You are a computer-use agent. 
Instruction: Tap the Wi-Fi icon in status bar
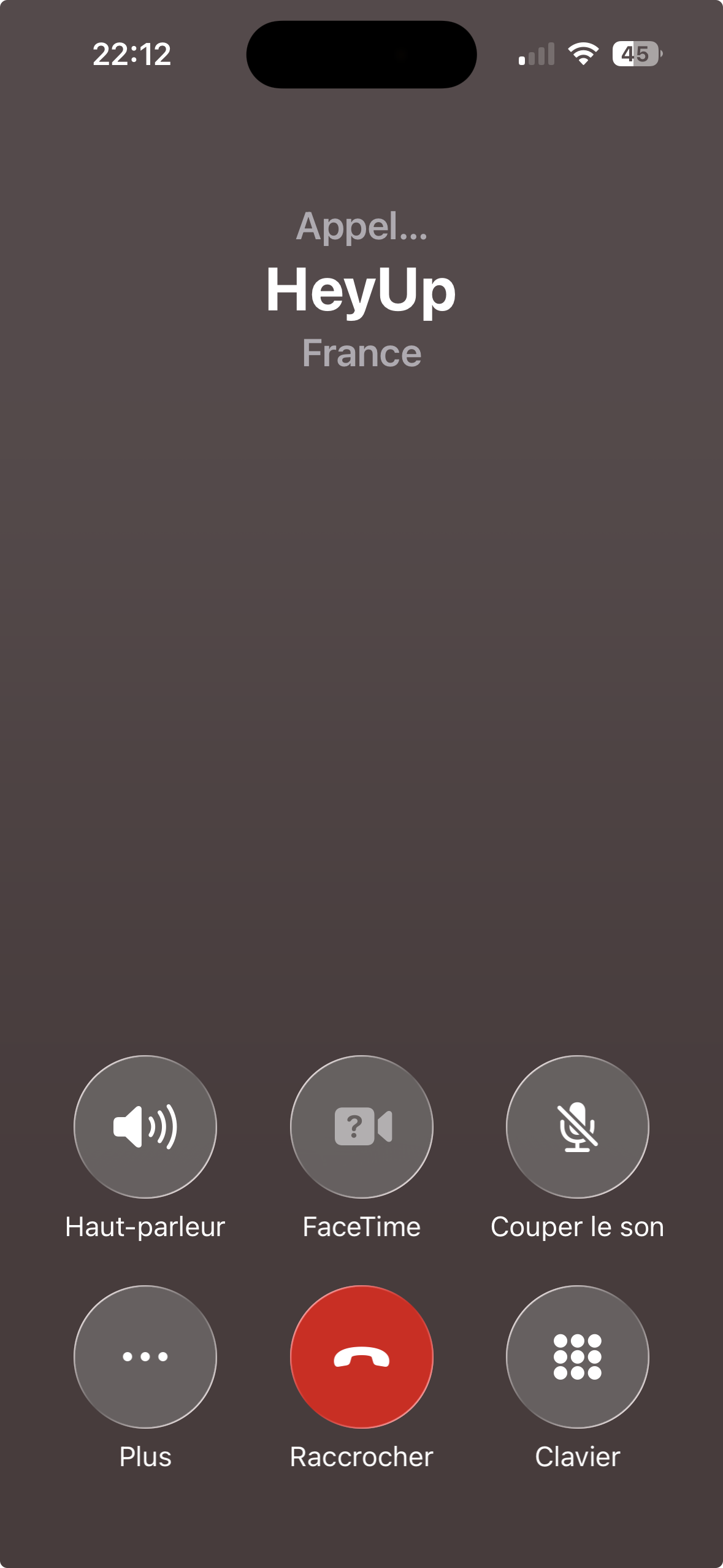click(581, 55)
